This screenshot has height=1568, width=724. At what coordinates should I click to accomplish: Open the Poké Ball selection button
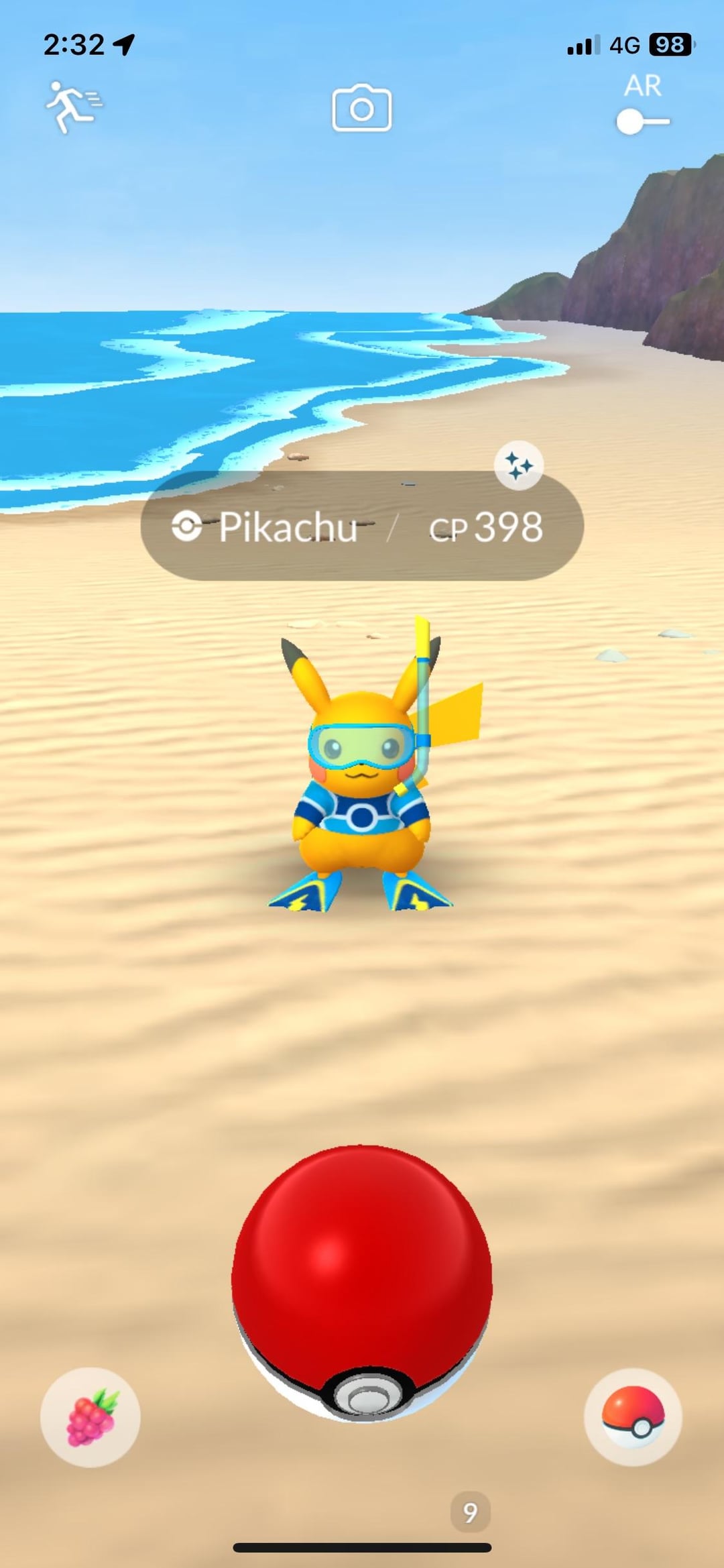pos(633,1418)
